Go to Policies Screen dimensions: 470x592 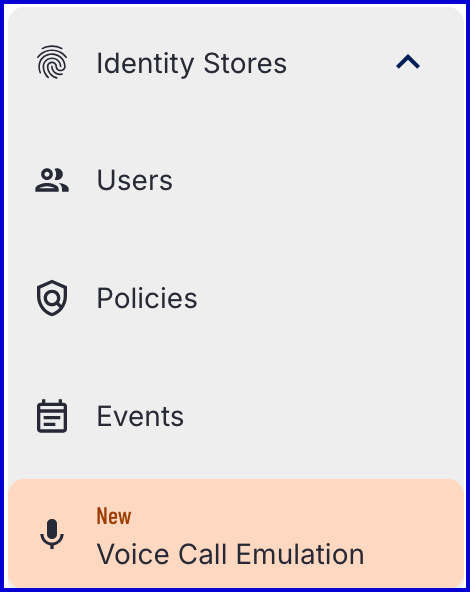click(236, 298)
